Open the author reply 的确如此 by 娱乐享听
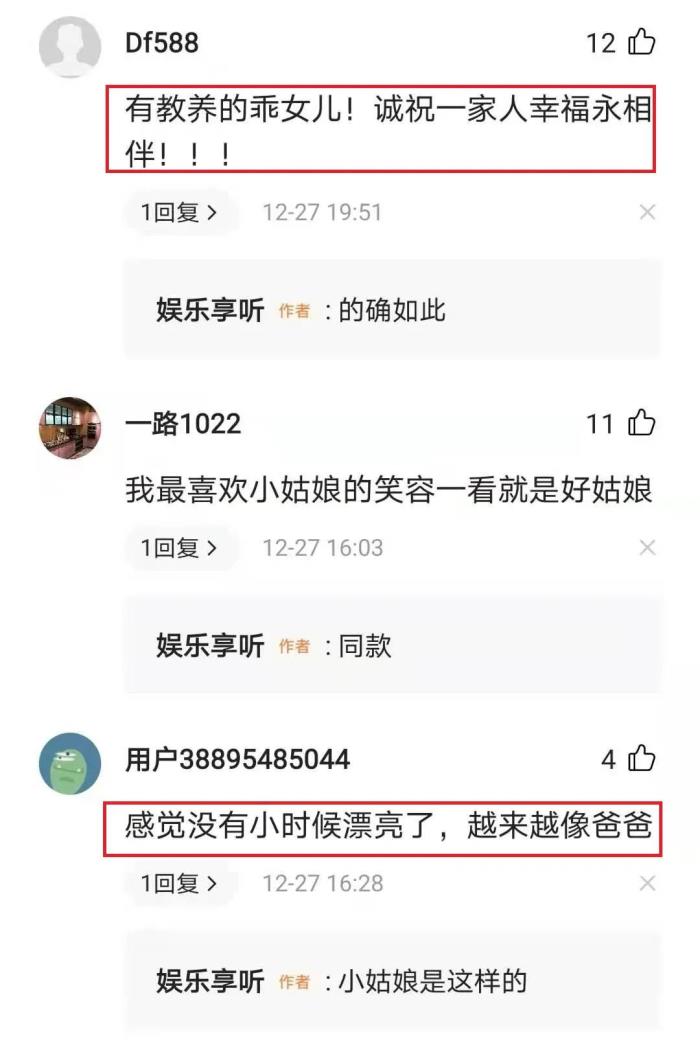 [391, 311]
